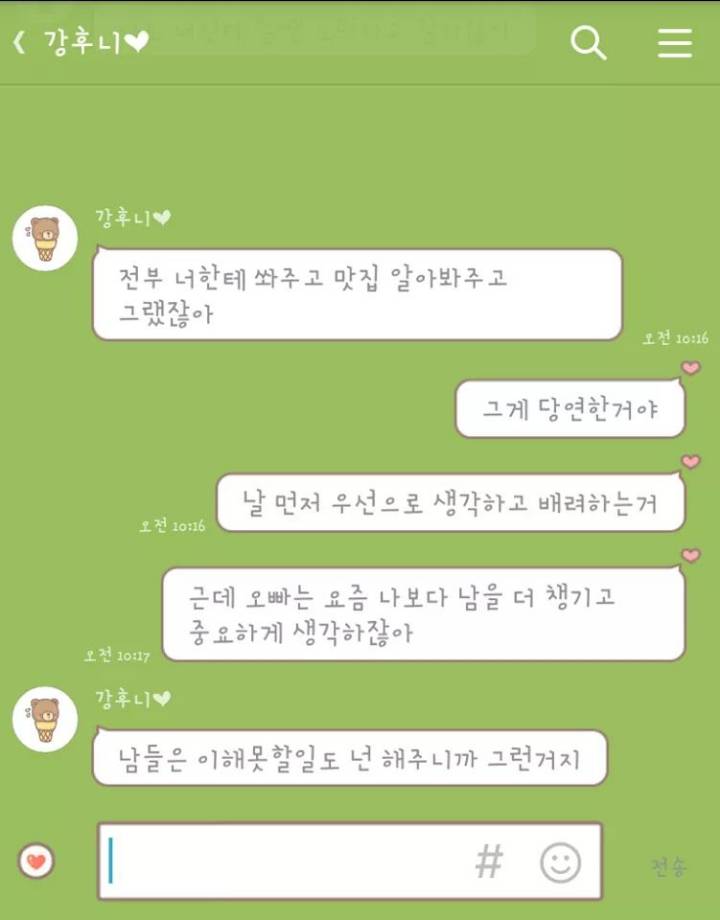Open the hamburger menu at top right
This screenshot has height=920, width=720.
tap(675, 44)
